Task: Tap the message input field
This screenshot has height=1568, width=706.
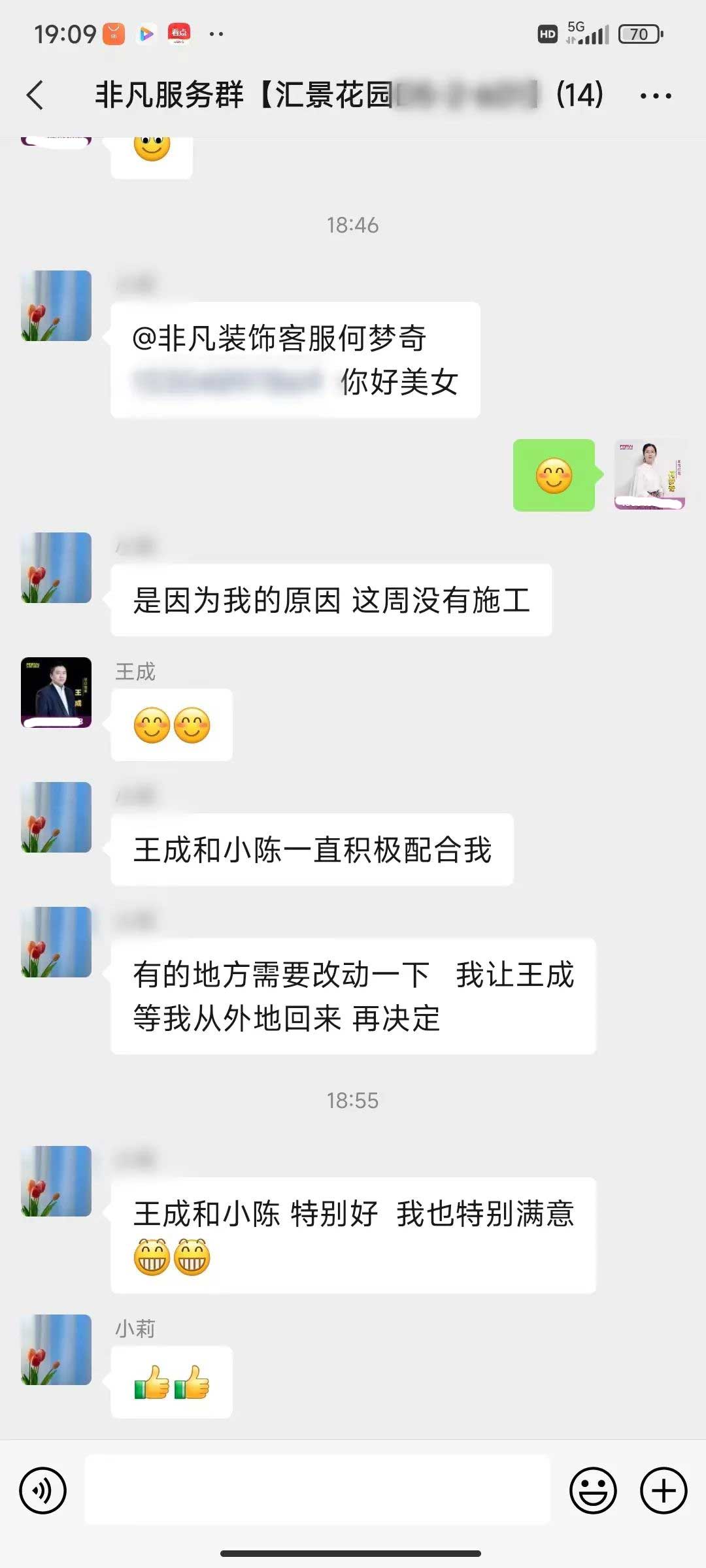Action: click(318, 1490)
